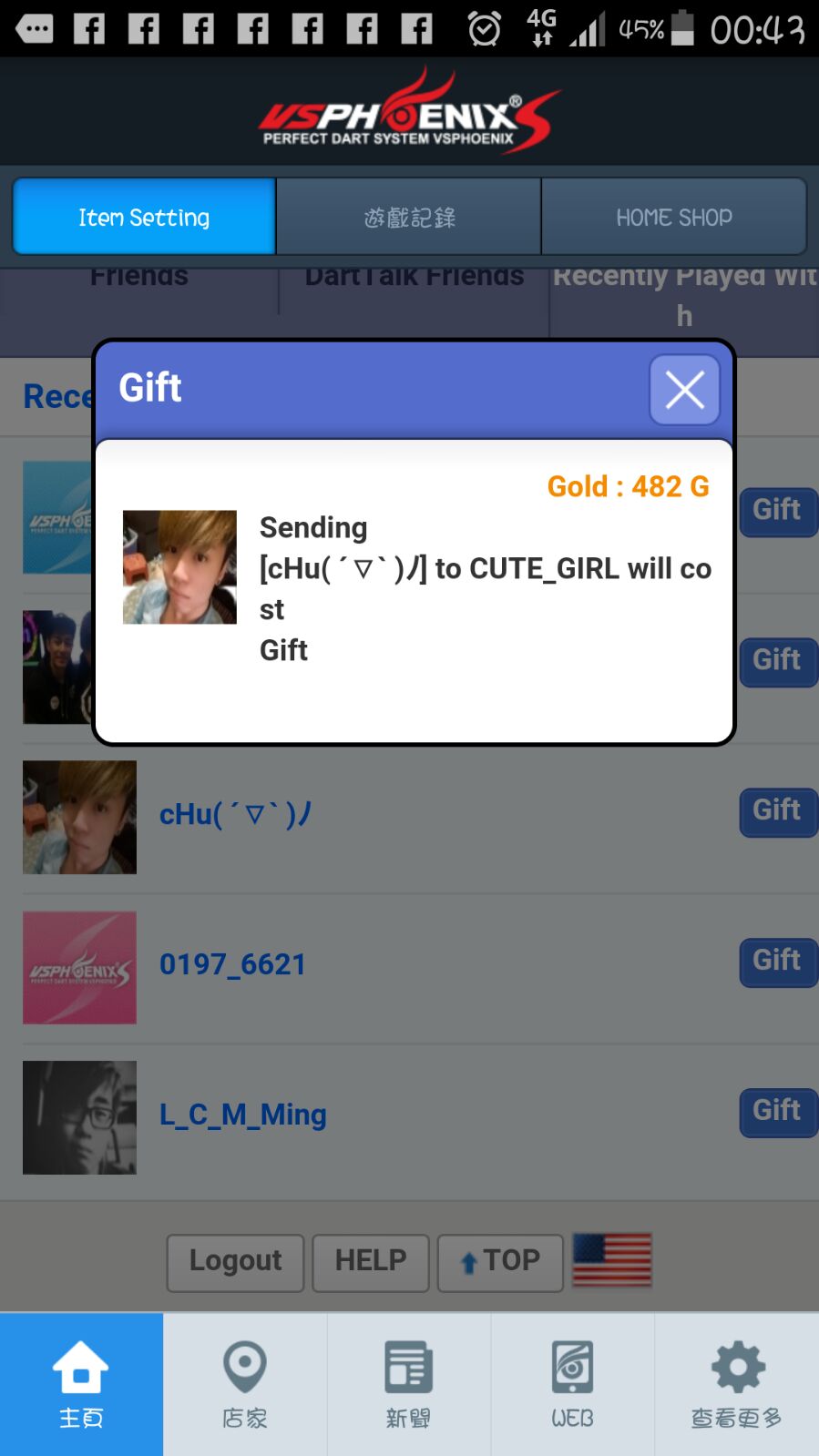Open 查看更多 settings tab
This screenshot has width=819, height=1456.
click(736, 1384)
